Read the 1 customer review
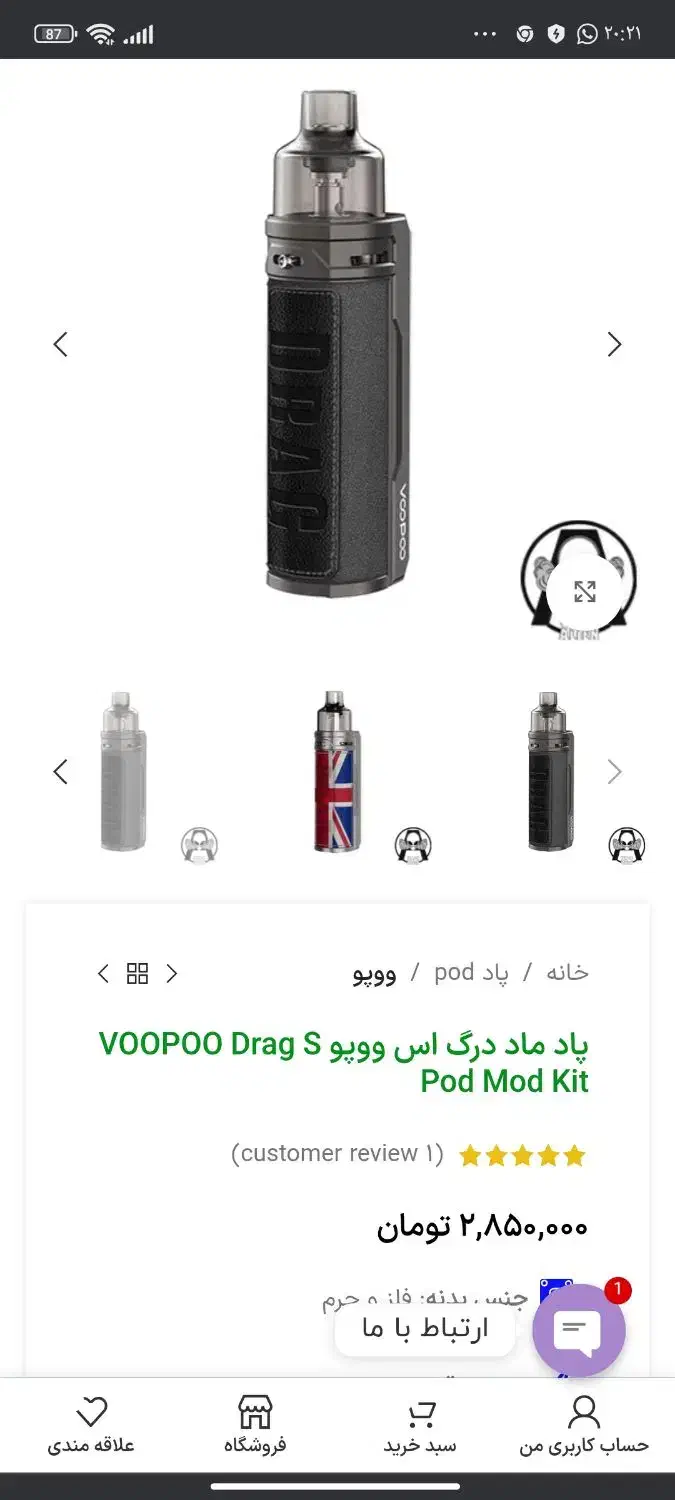This screenshot has width=675, height=1500. tap(337, 1153)
